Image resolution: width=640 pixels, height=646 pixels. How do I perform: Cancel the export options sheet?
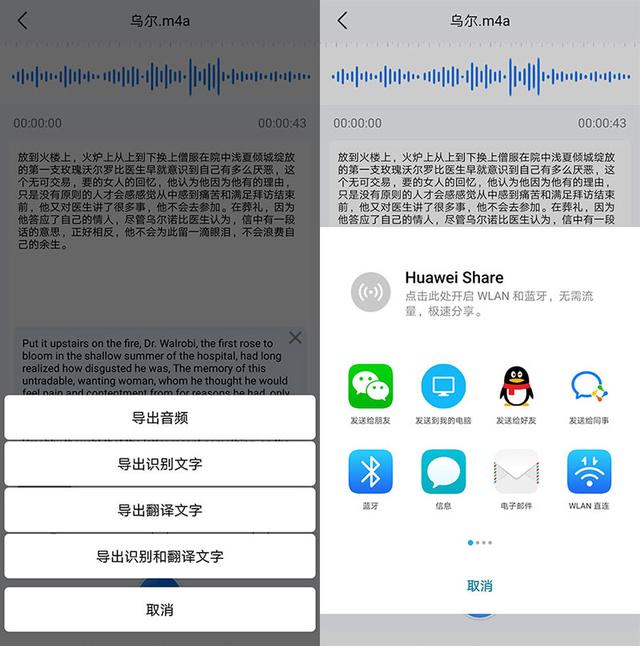(160, 610)
